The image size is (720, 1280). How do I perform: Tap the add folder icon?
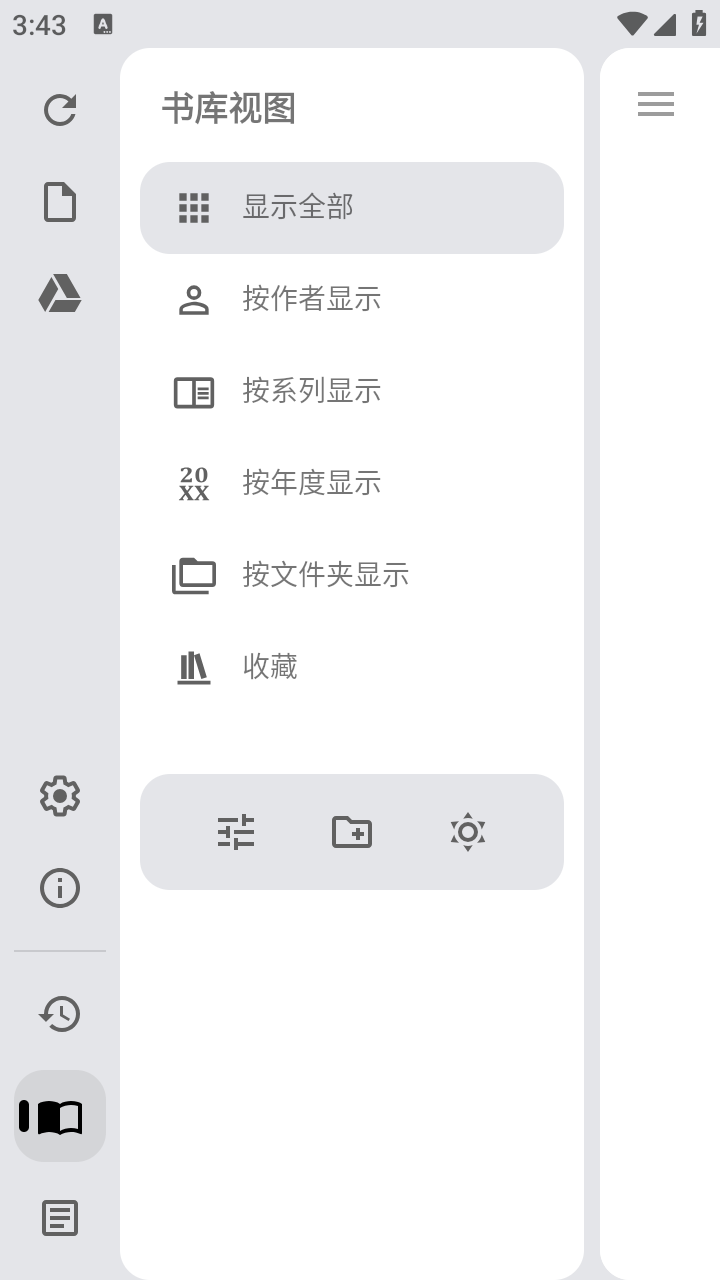[x=352, y=832]
